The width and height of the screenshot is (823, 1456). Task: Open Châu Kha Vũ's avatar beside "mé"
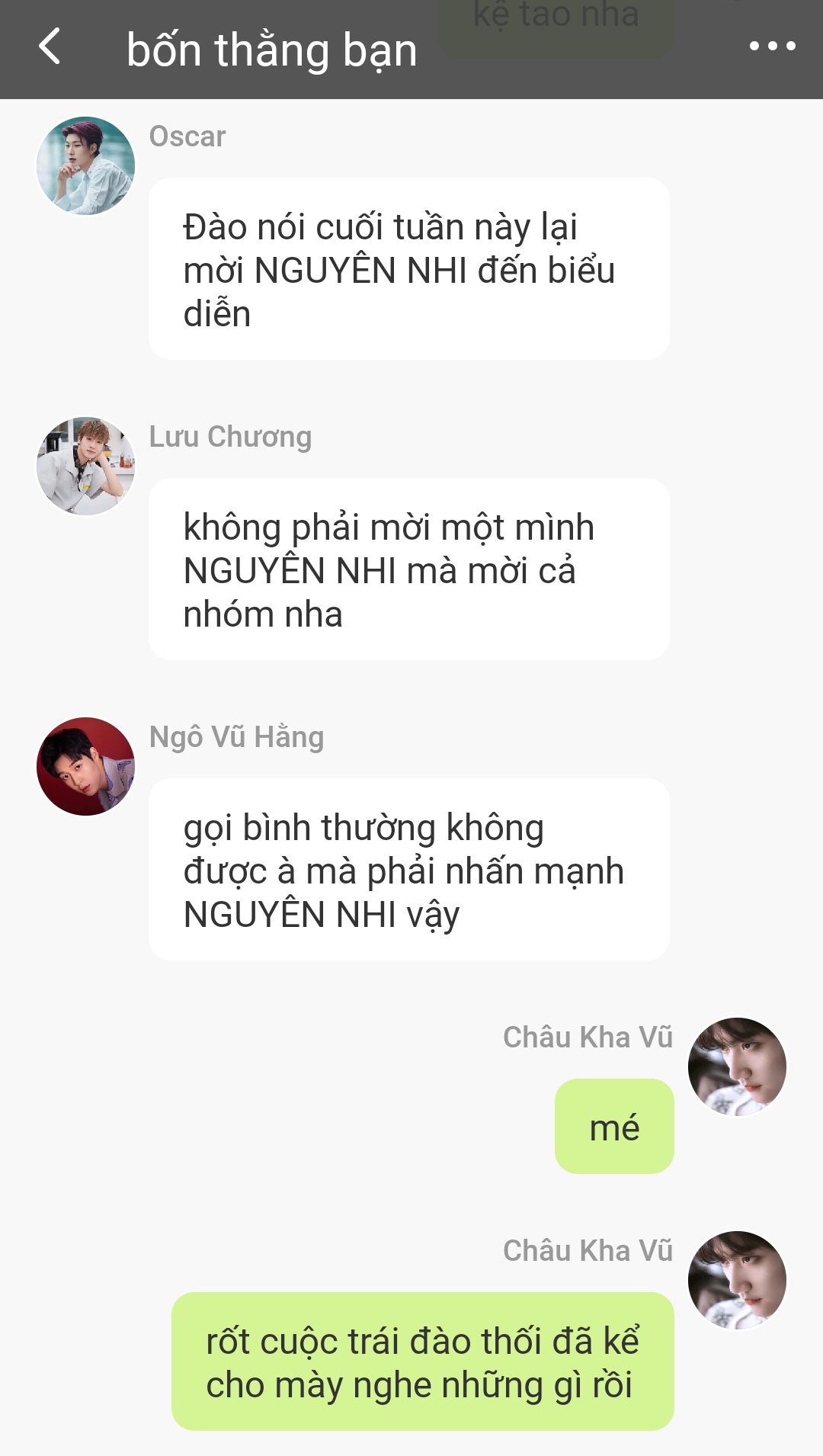click(x=737, y=1066)
